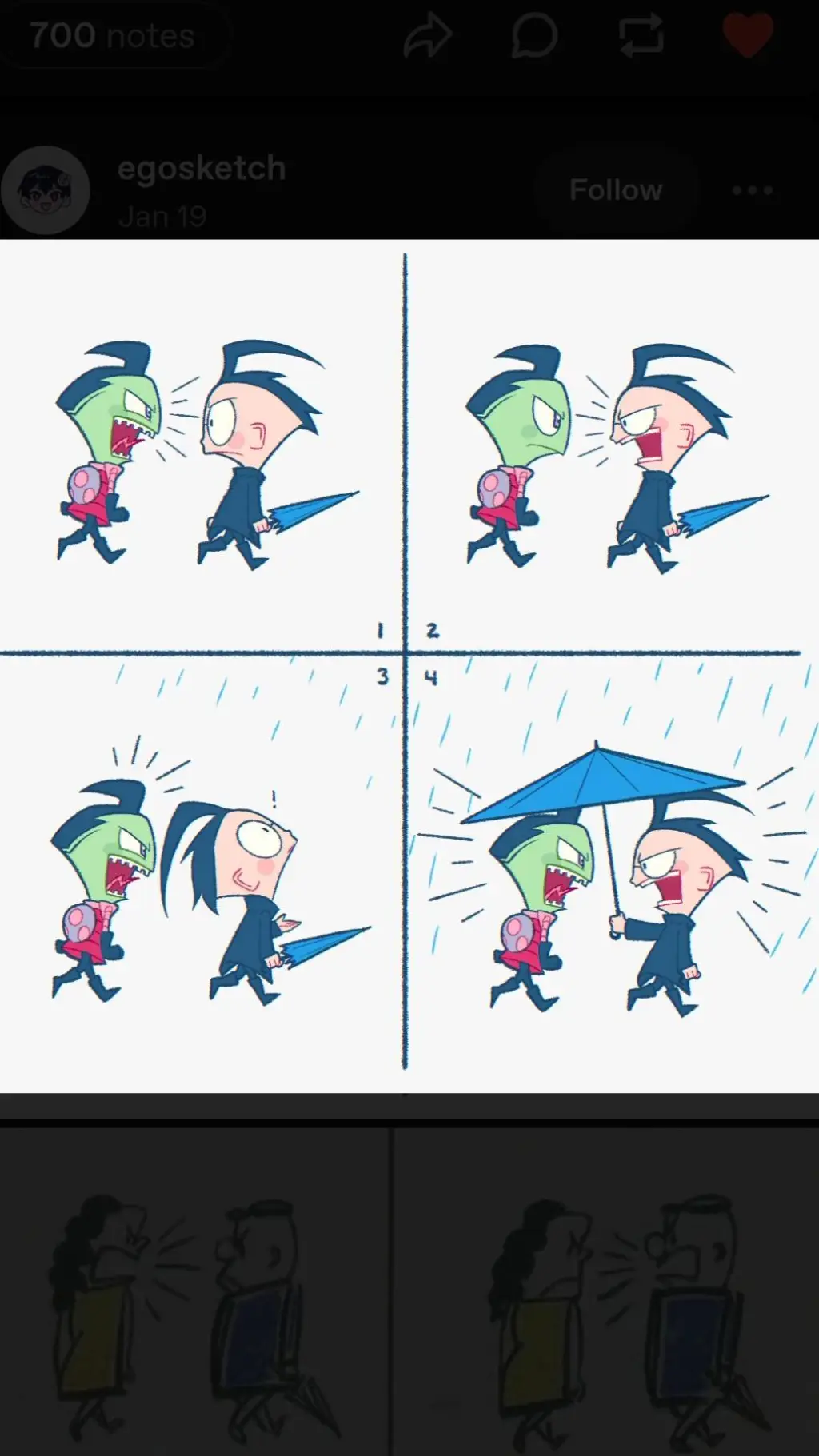Share this post
The image size is (819, 1456).
coord(428,37)
